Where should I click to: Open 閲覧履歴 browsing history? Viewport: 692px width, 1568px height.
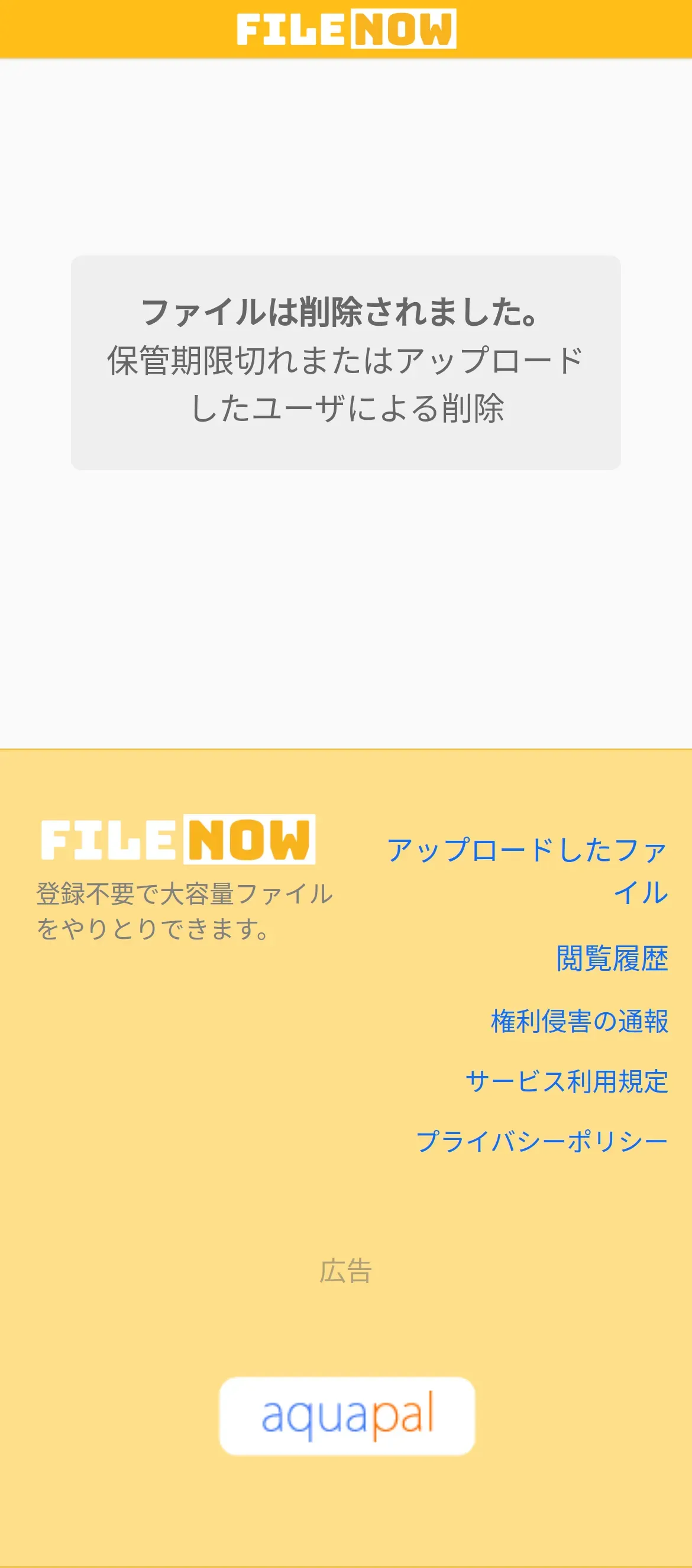pyautogui.click(x=612, y=958)
